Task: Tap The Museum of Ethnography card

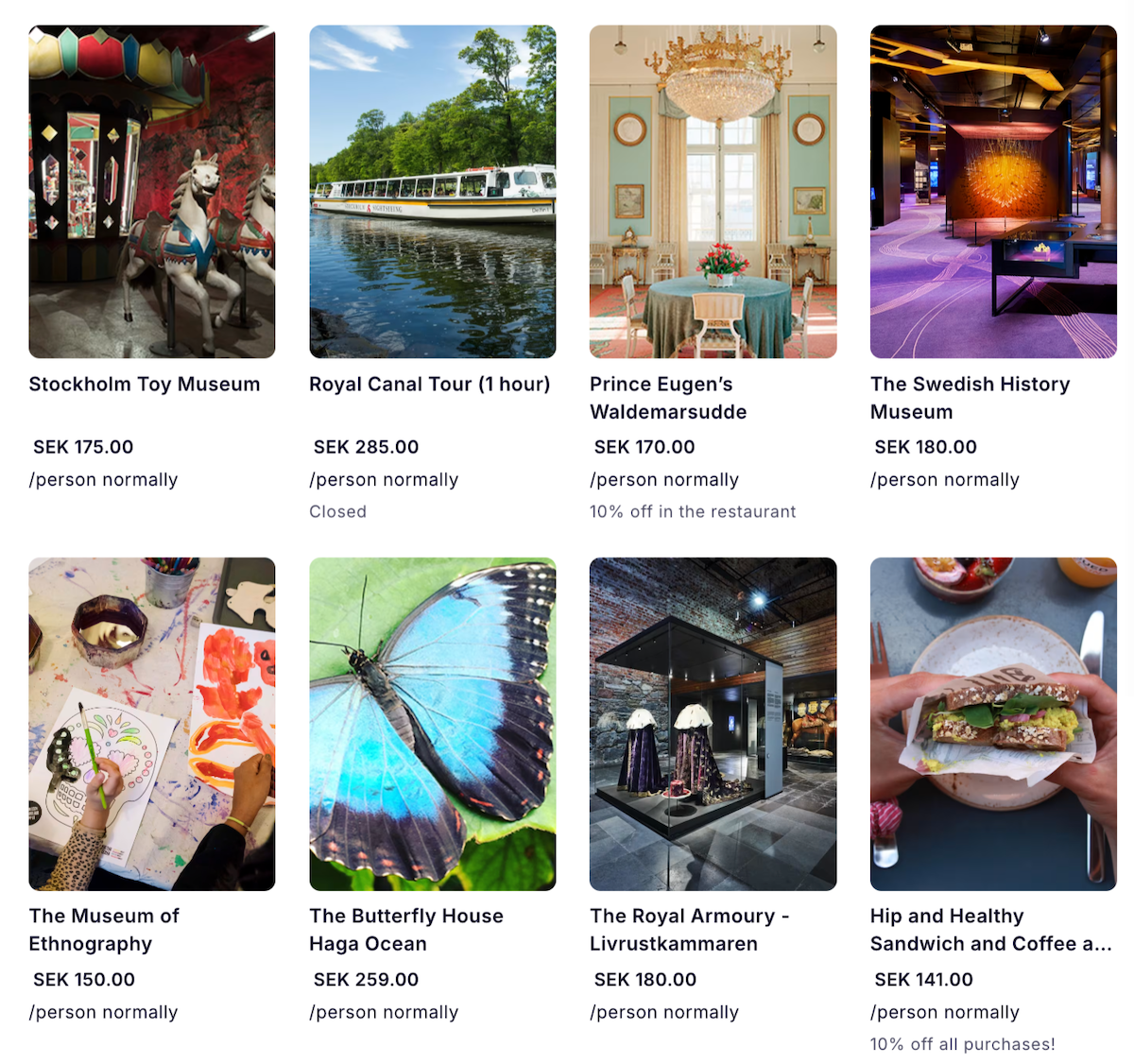Action: coord(151,724)
